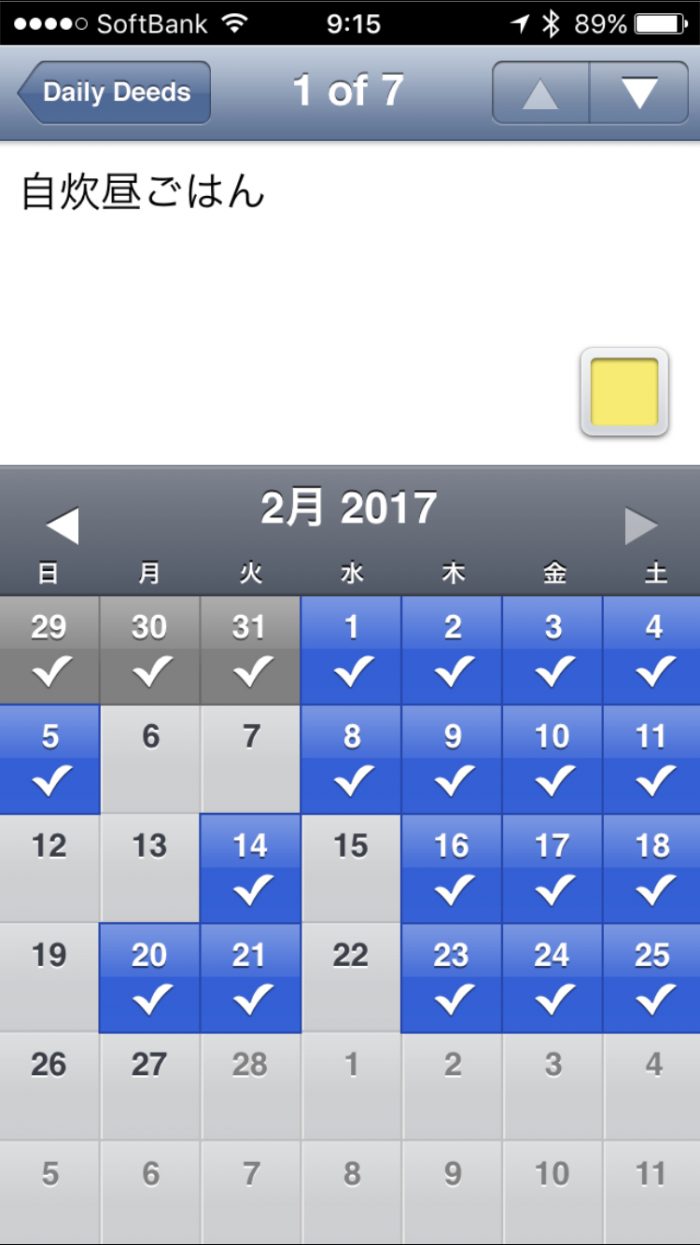Select February 26 in the calendar
The image size is (700, 1245).
click(49, 1086)
